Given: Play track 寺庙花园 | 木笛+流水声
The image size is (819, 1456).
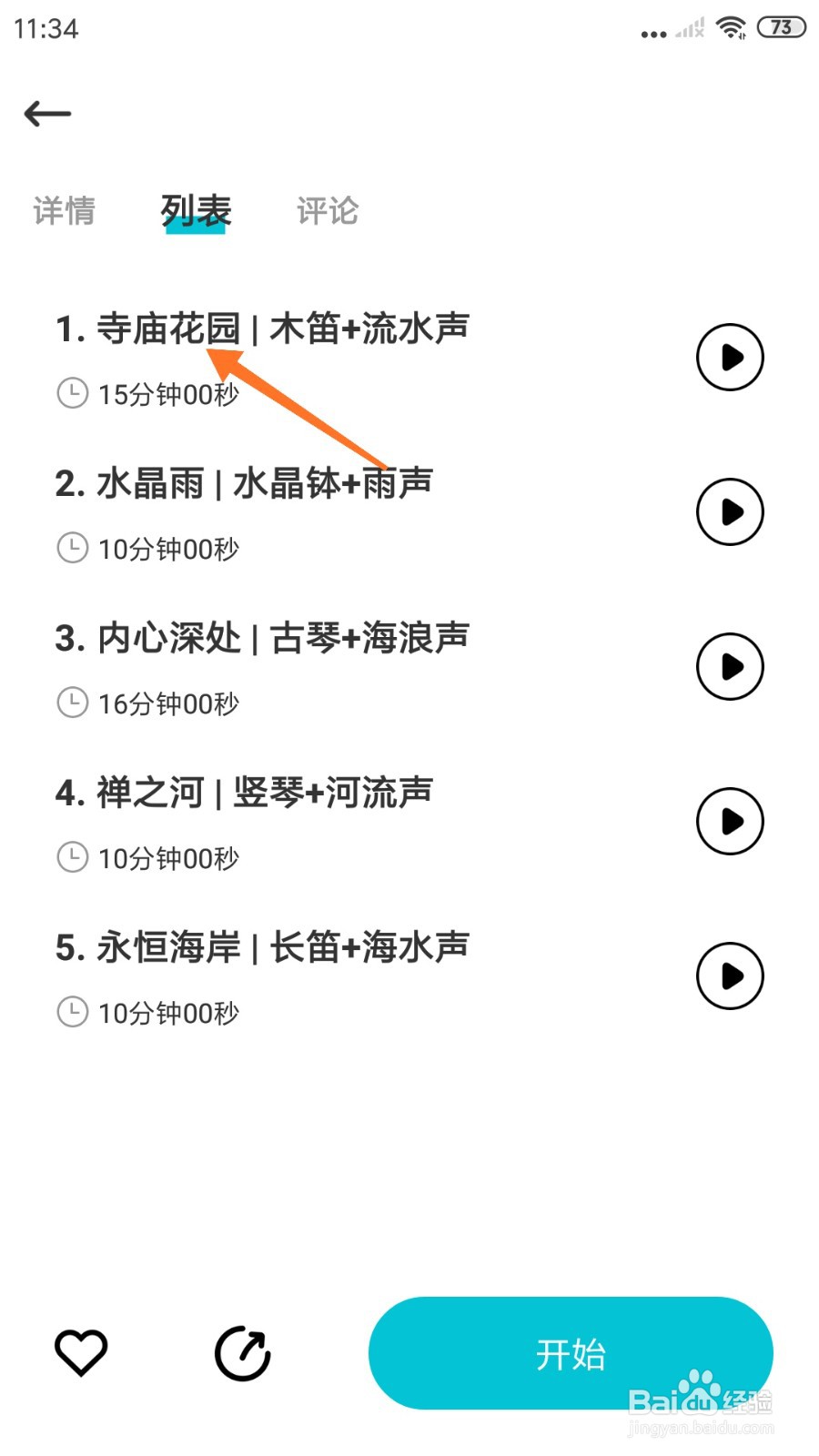Looking at the screenshot, I should pyautogui.click(x=730, y=357).
